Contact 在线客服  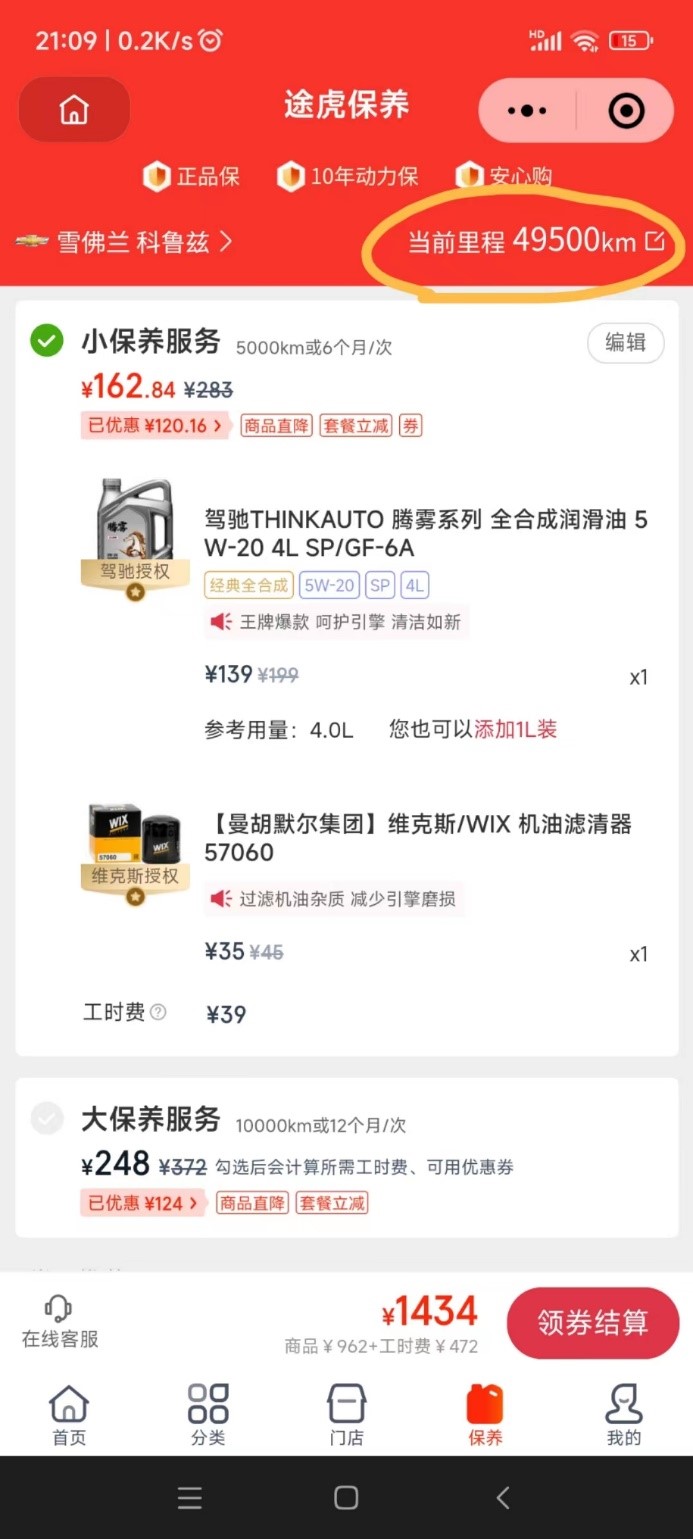click(60, 1322)
